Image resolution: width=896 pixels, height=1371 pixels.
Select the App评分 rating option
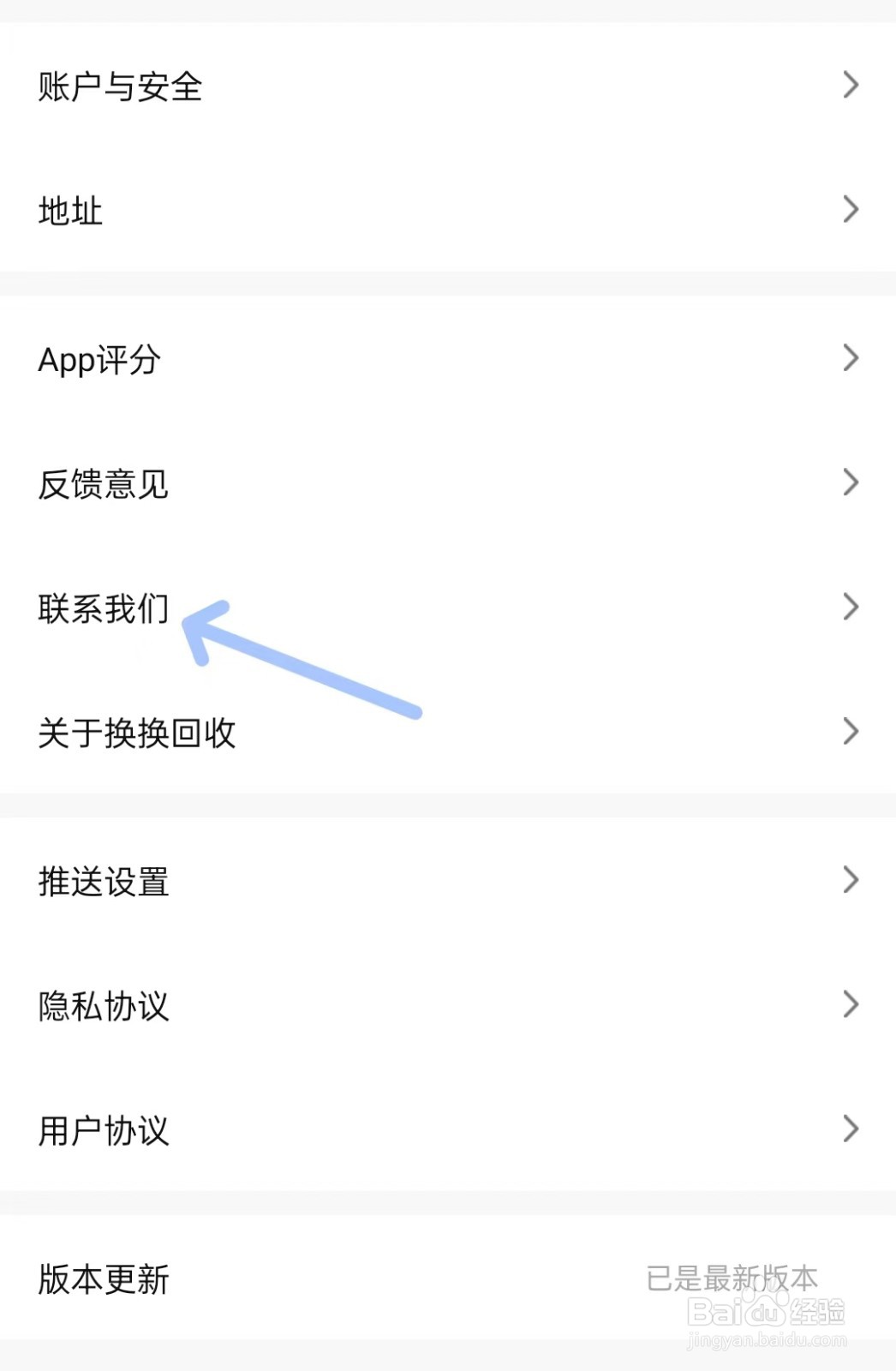(x=99, y=361)
